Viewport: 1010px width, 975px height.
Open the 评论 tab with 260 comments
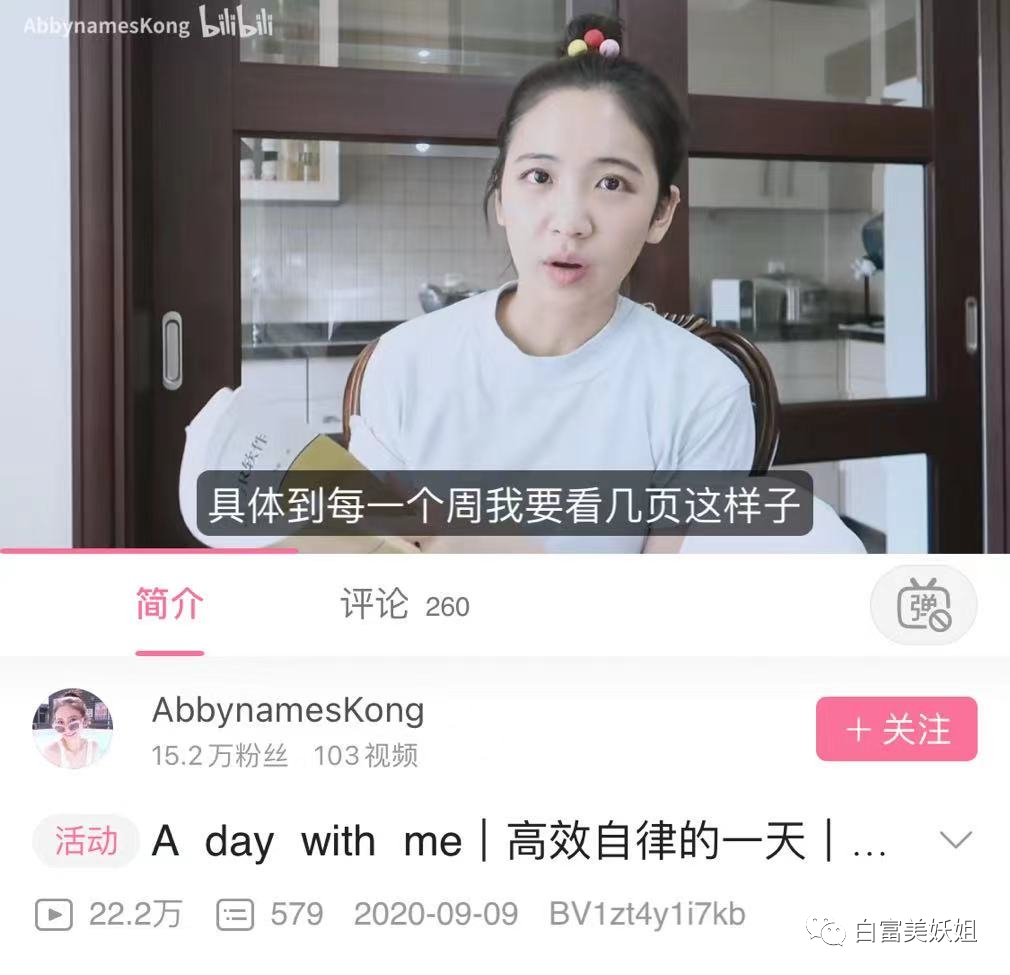coord(404,605)
